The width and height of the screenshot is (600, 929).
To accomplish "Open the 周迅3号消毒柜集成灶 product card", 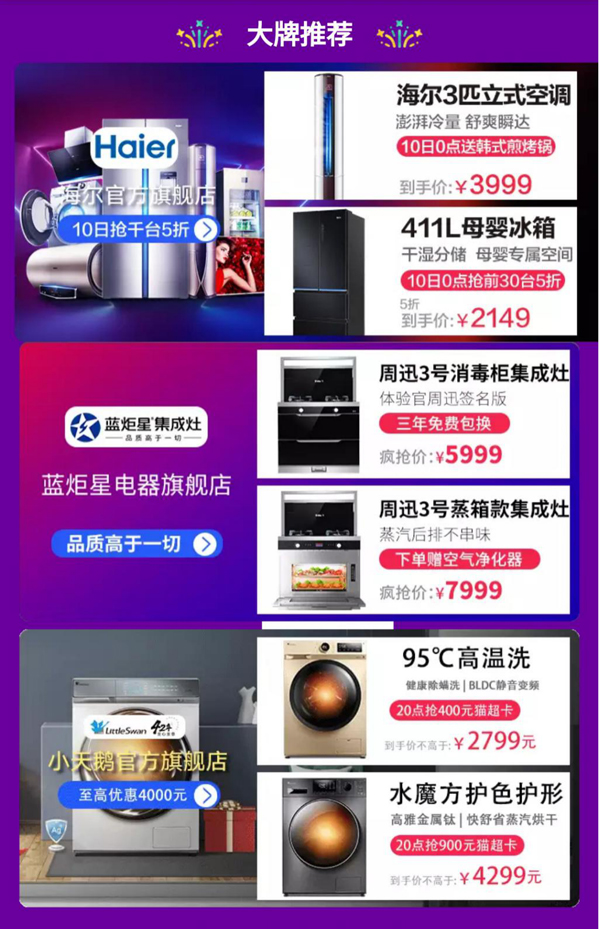I will (x=413, y=414).
